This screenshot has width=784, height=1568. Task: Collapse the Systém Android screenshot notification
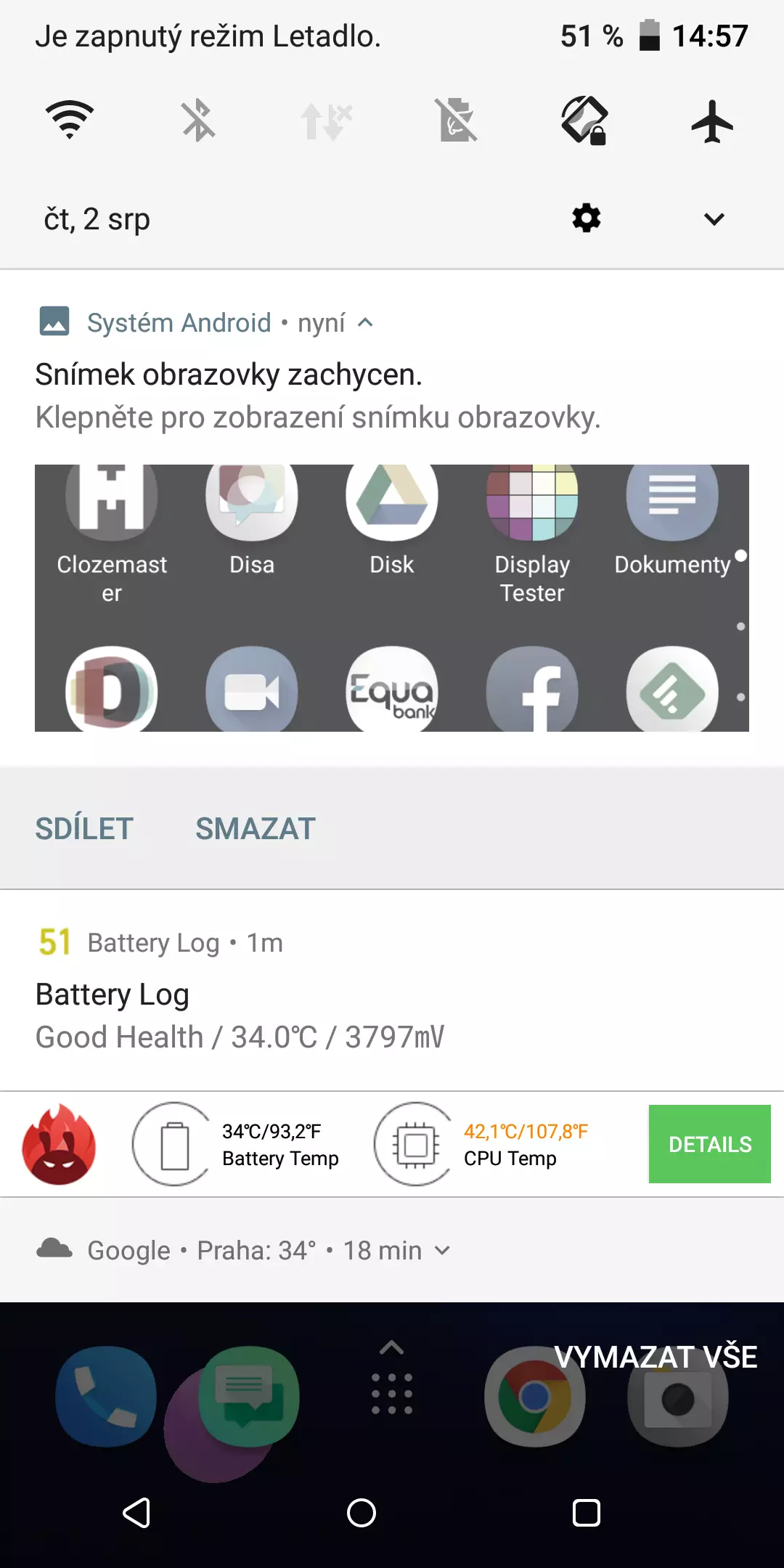(x=366, y=322)
